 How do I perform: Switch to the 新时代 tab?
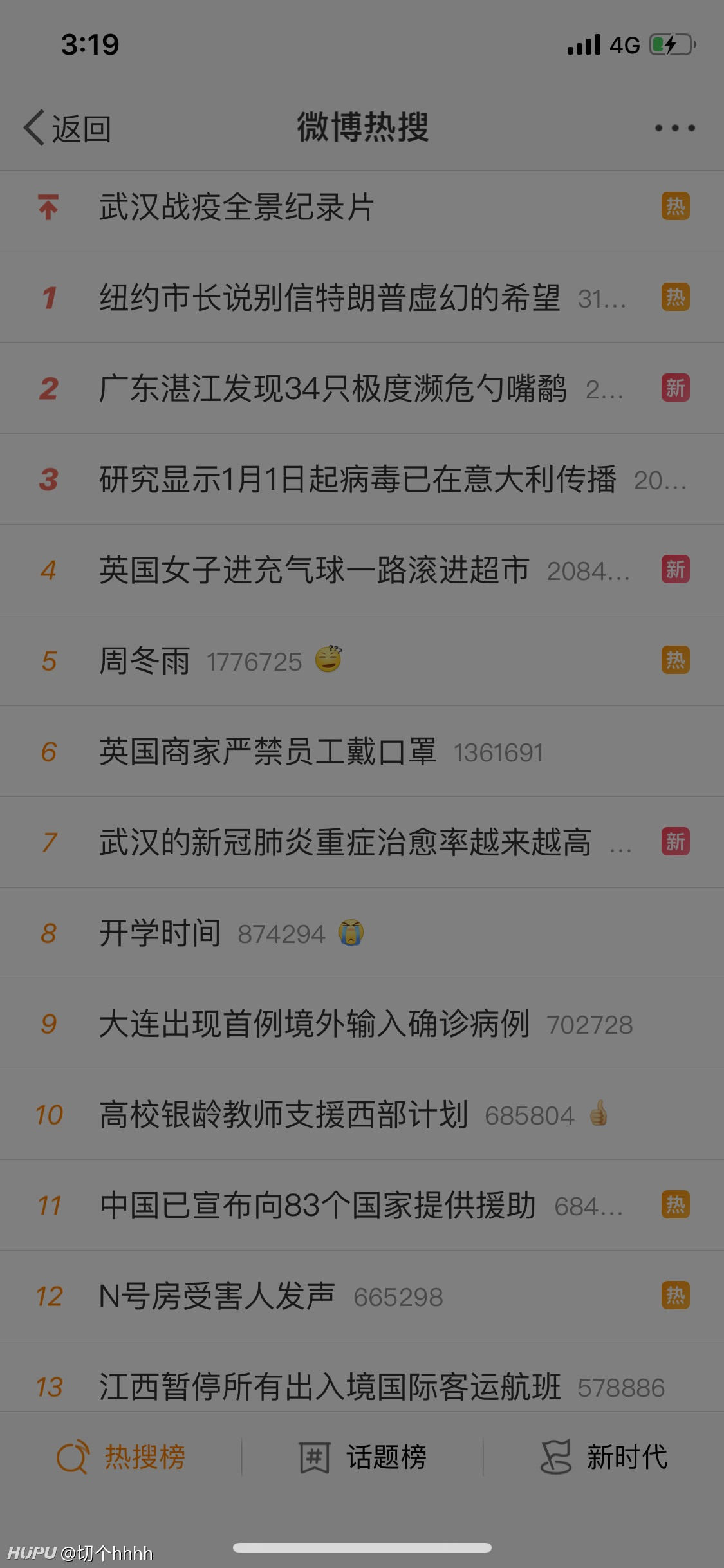604,1457
